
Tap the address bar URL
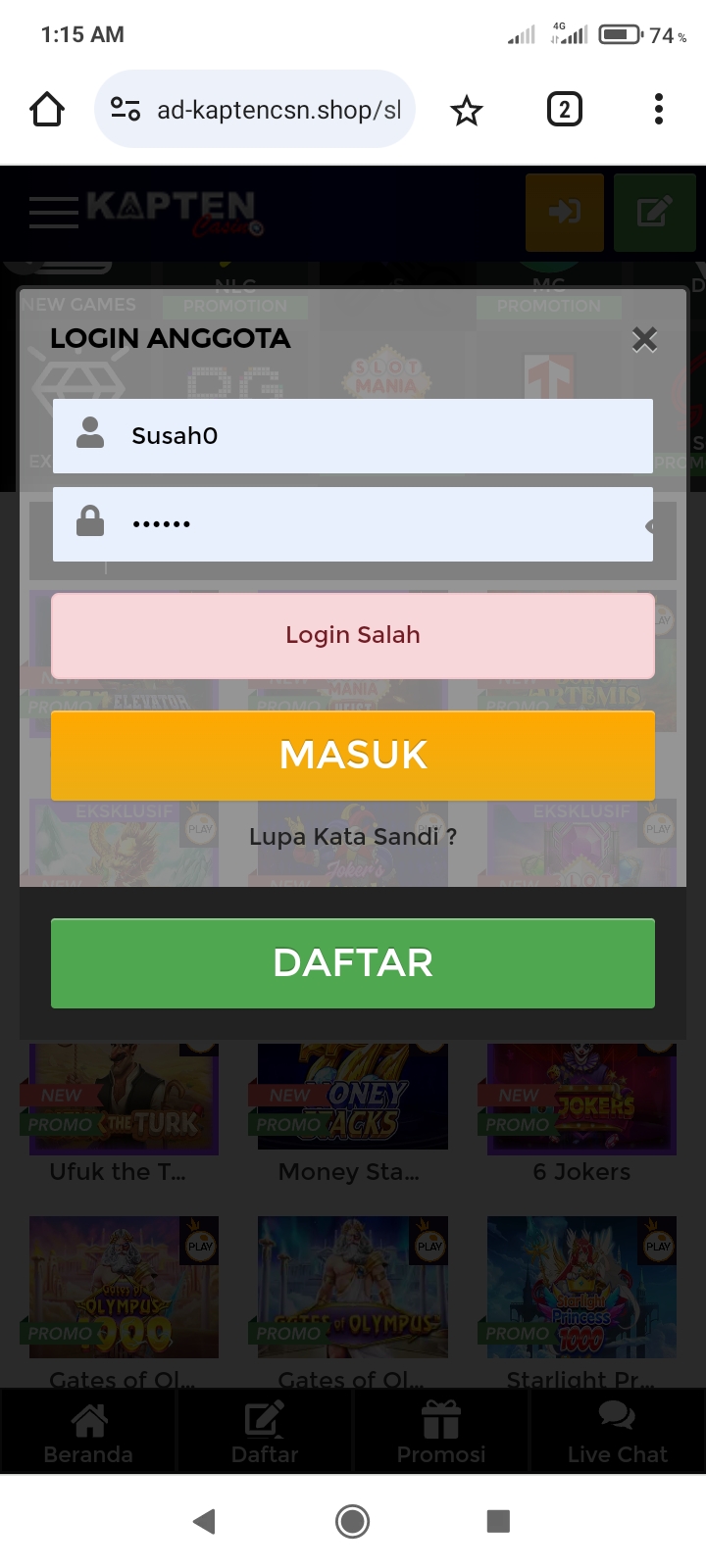(277, 110)
